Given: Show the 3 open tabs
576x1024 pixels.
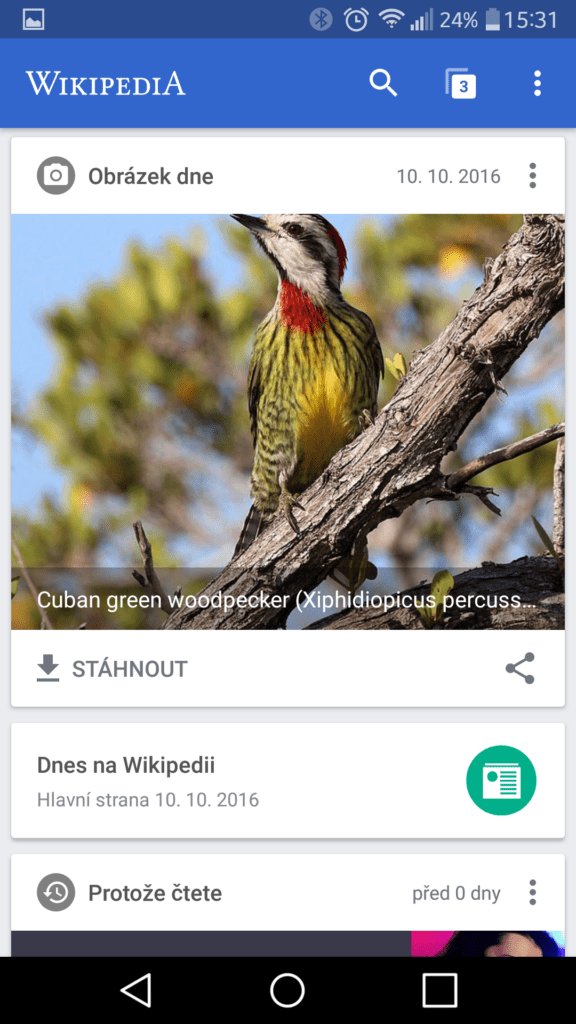Looking at the screenshot, I should [x=460, y=84].
